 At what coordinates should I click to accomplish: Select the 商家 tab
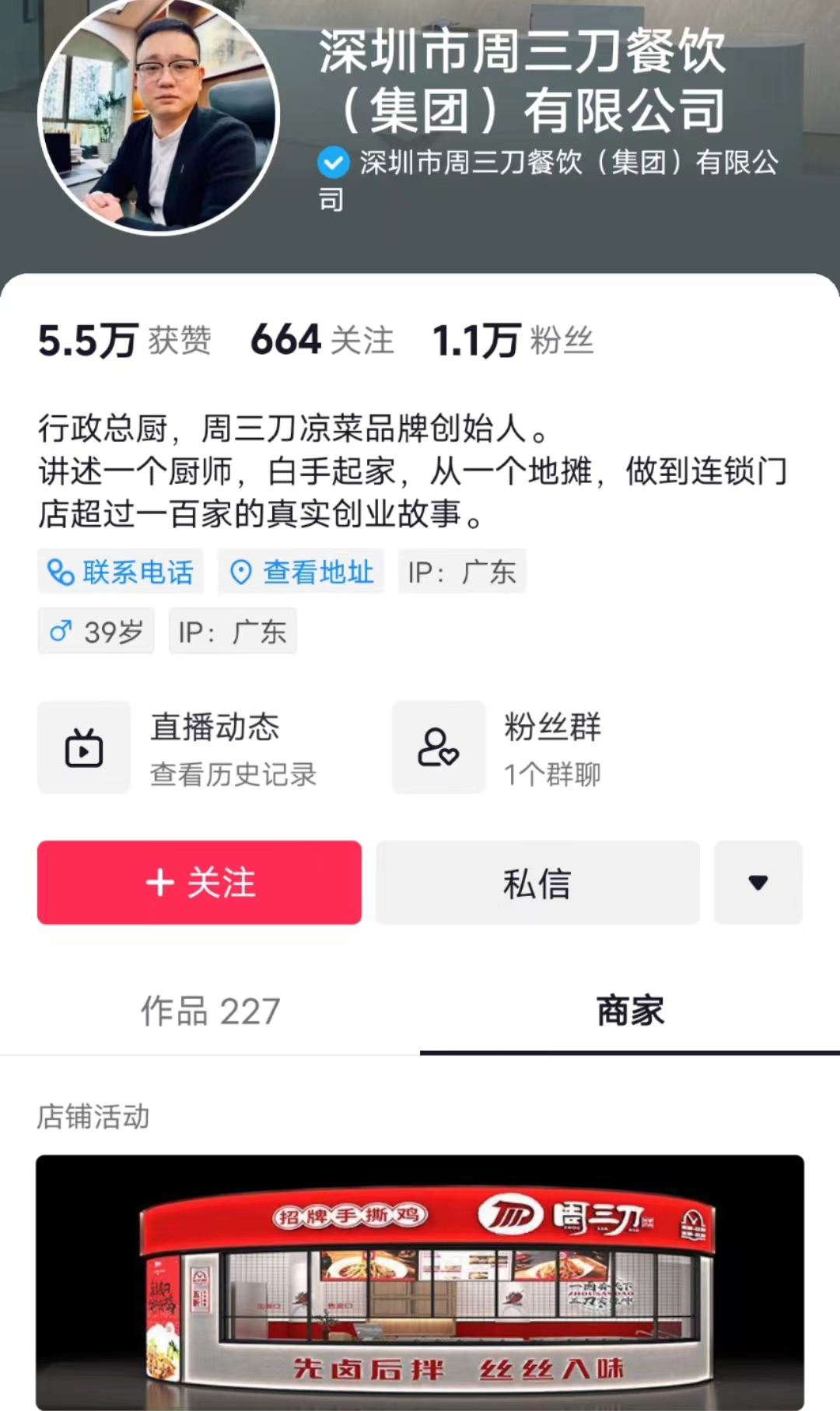click(x=630, y=1011)
